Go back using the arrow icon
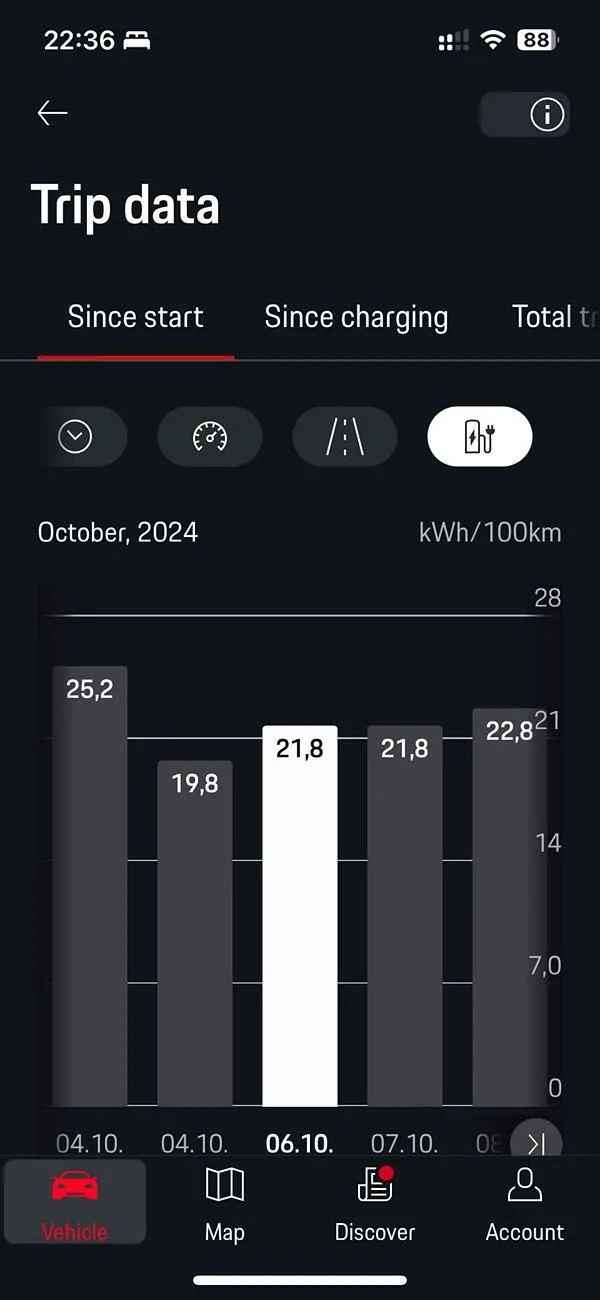The height and width of the screenshot is (1300, 600). click(x=52, y=113)
